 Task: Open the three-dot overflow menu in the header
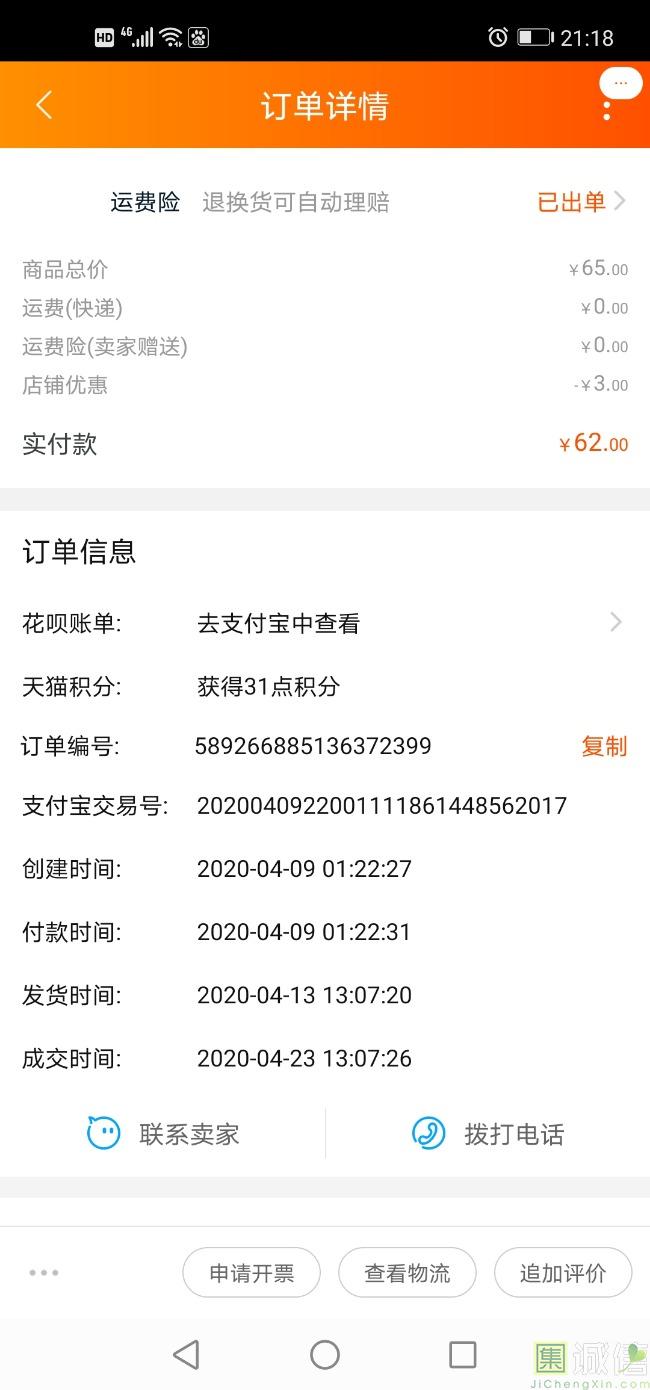[x=606, y=109]
